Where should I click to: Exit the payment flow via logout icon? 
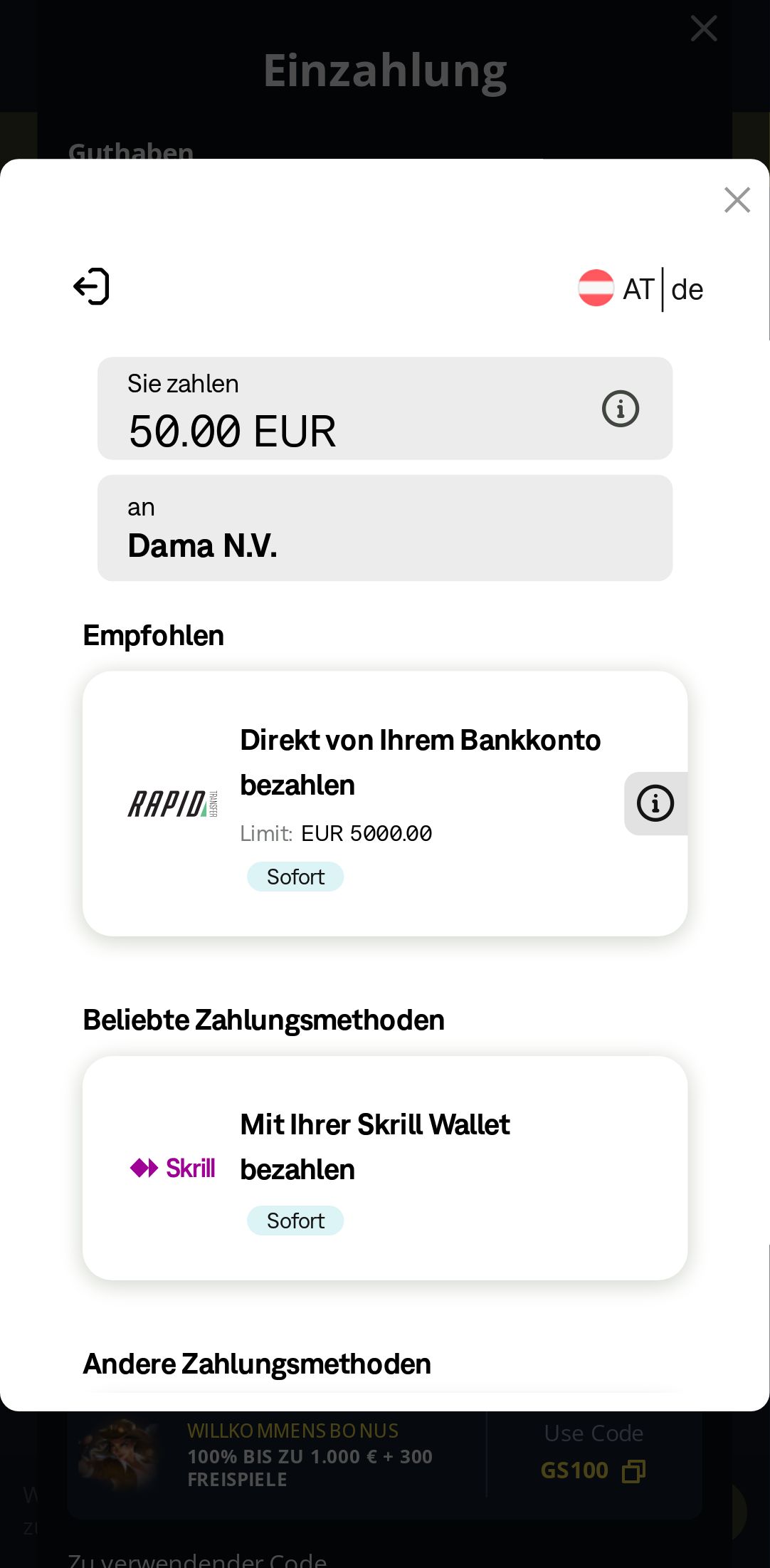pos(92,287)
